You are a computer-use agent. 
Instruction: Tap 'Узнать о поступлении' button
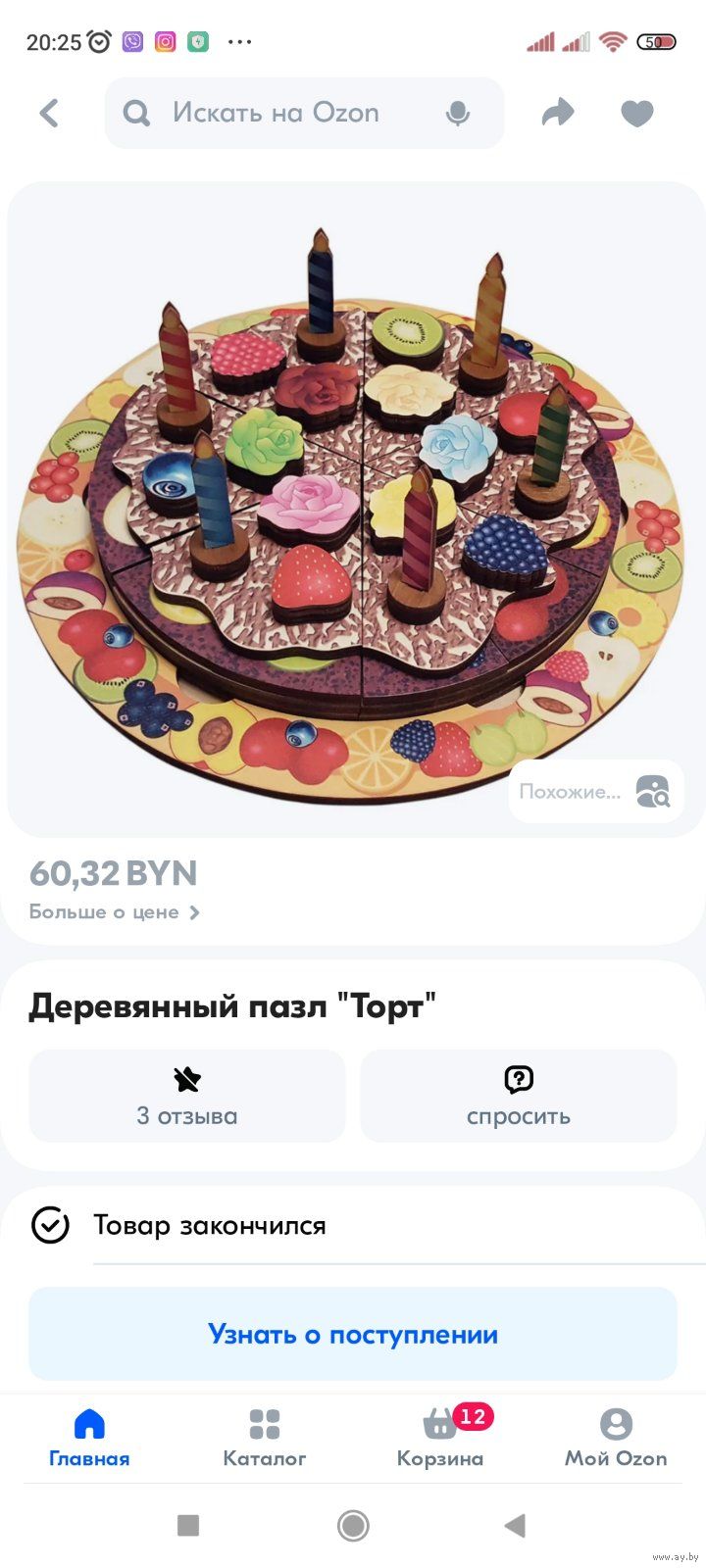click(x=353, y=1334)
